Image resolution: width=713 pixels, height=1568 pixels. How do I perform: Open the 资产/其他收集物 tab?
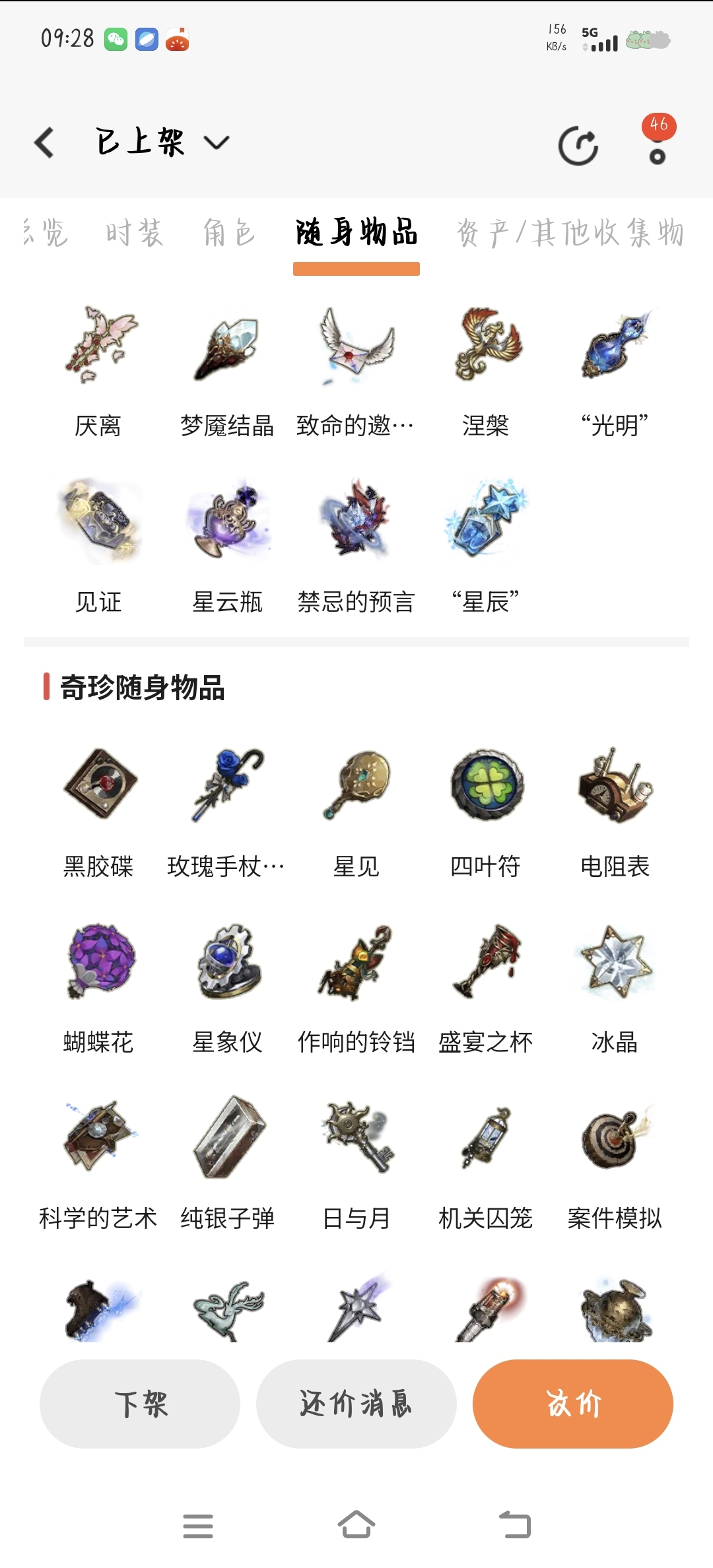click(570, 234)
